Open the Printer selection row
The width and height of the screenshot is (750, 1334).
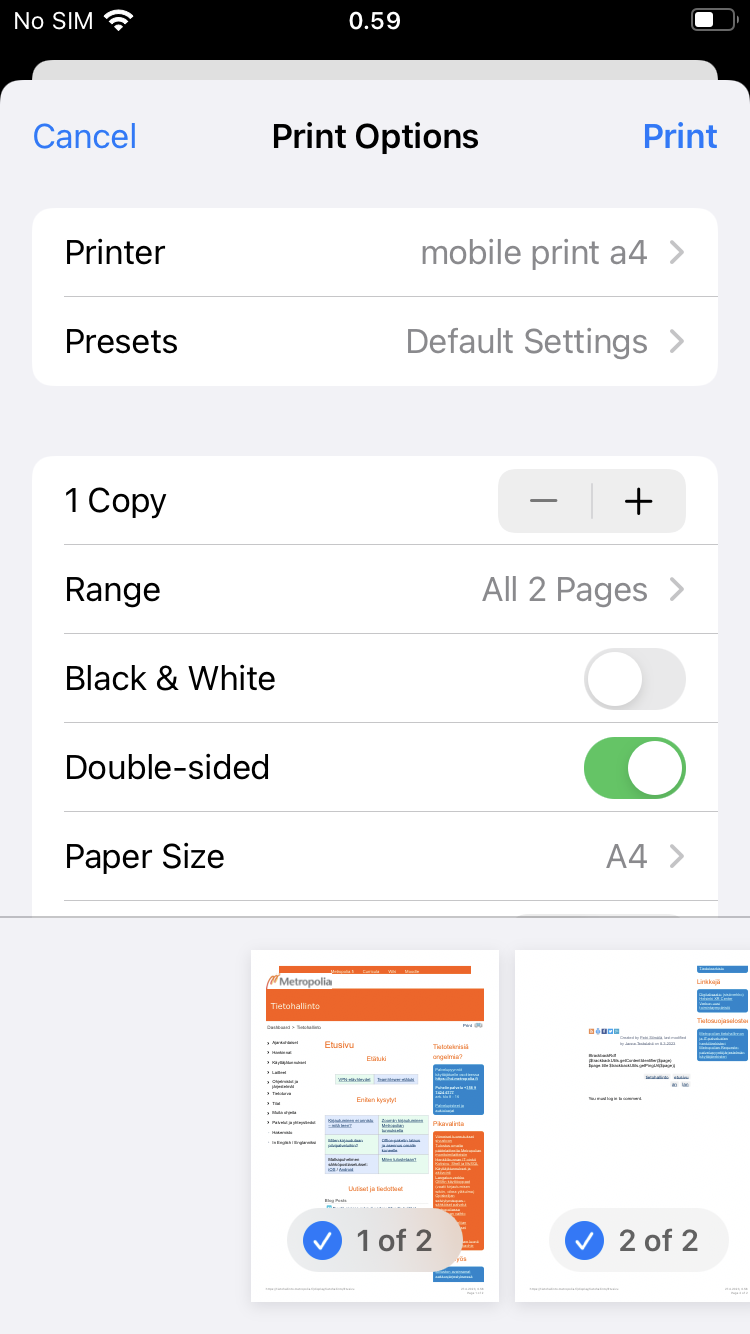[x=375, y=252]
